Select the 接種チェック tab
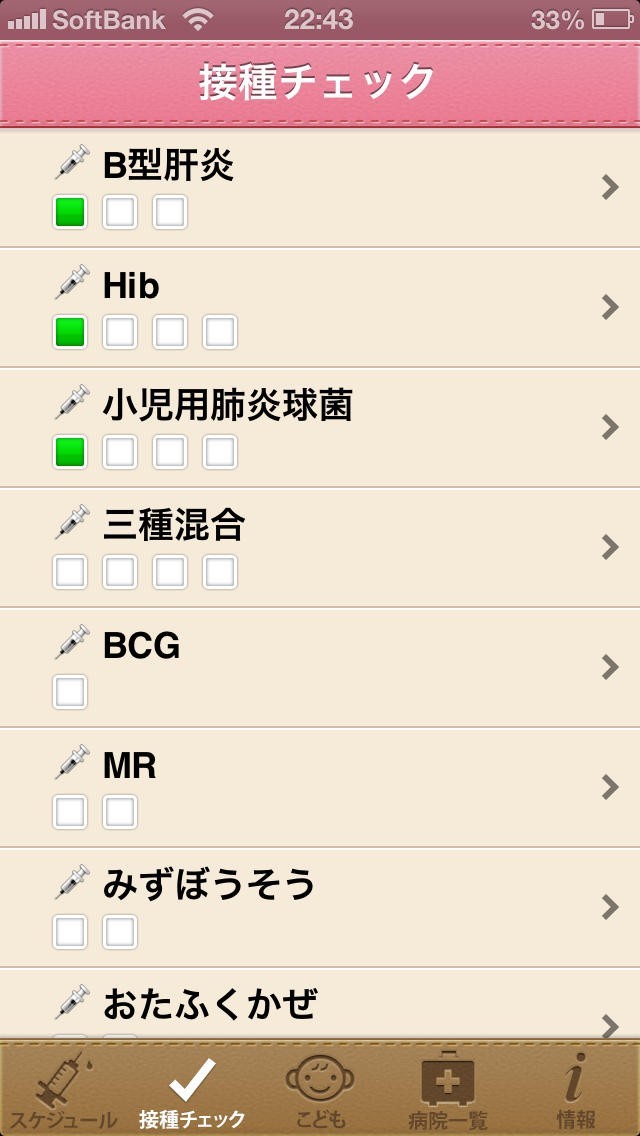Viewport: 640px width, 1136px height. tap(192, 1090)
